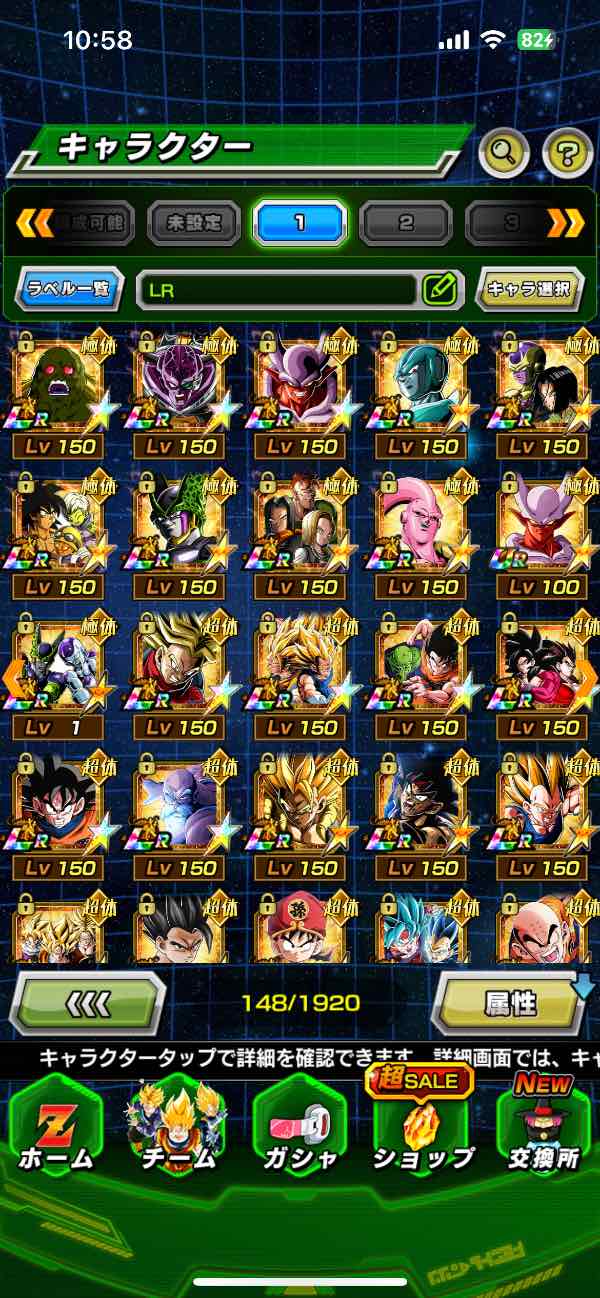Select label tab 1

[299, 222]
